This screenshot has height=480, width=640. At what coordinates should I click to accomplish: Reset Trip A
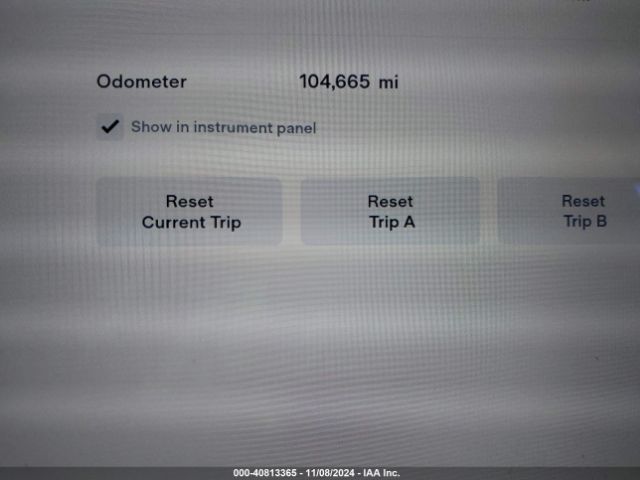point(390,212)
